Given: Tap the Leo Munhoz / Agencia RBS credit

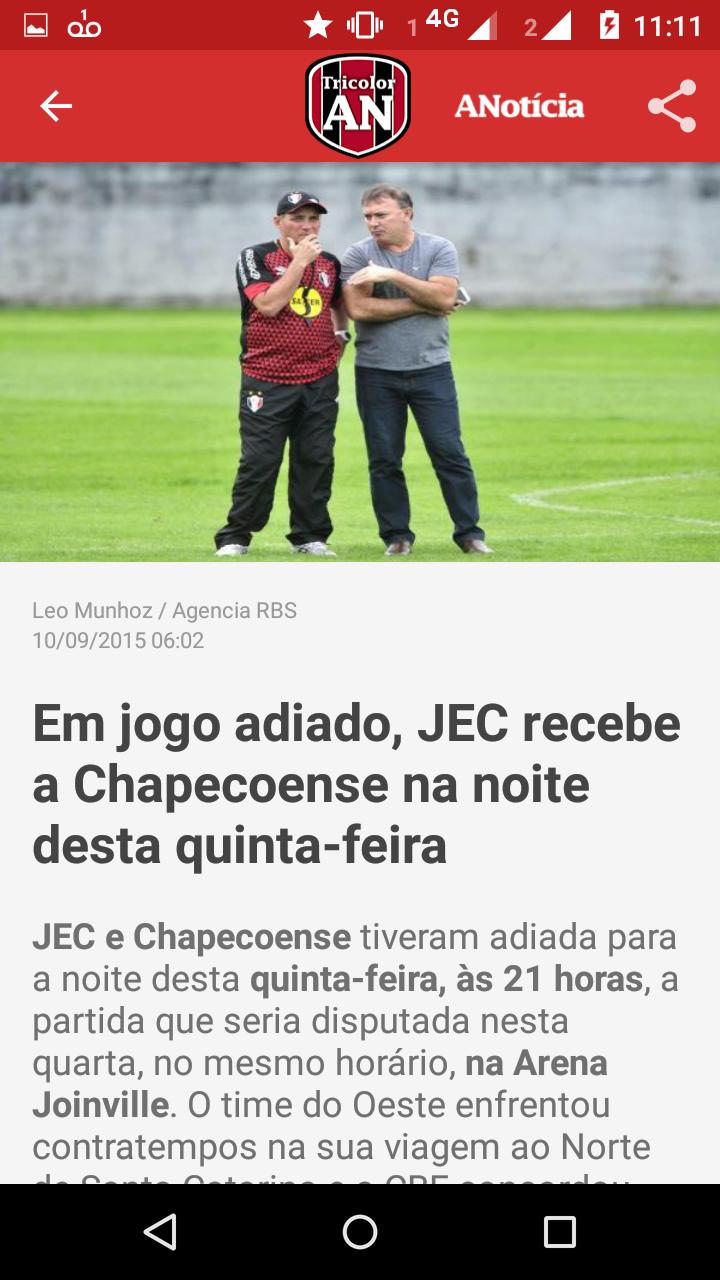Looking at the screenshot, I should click(164, 610).
